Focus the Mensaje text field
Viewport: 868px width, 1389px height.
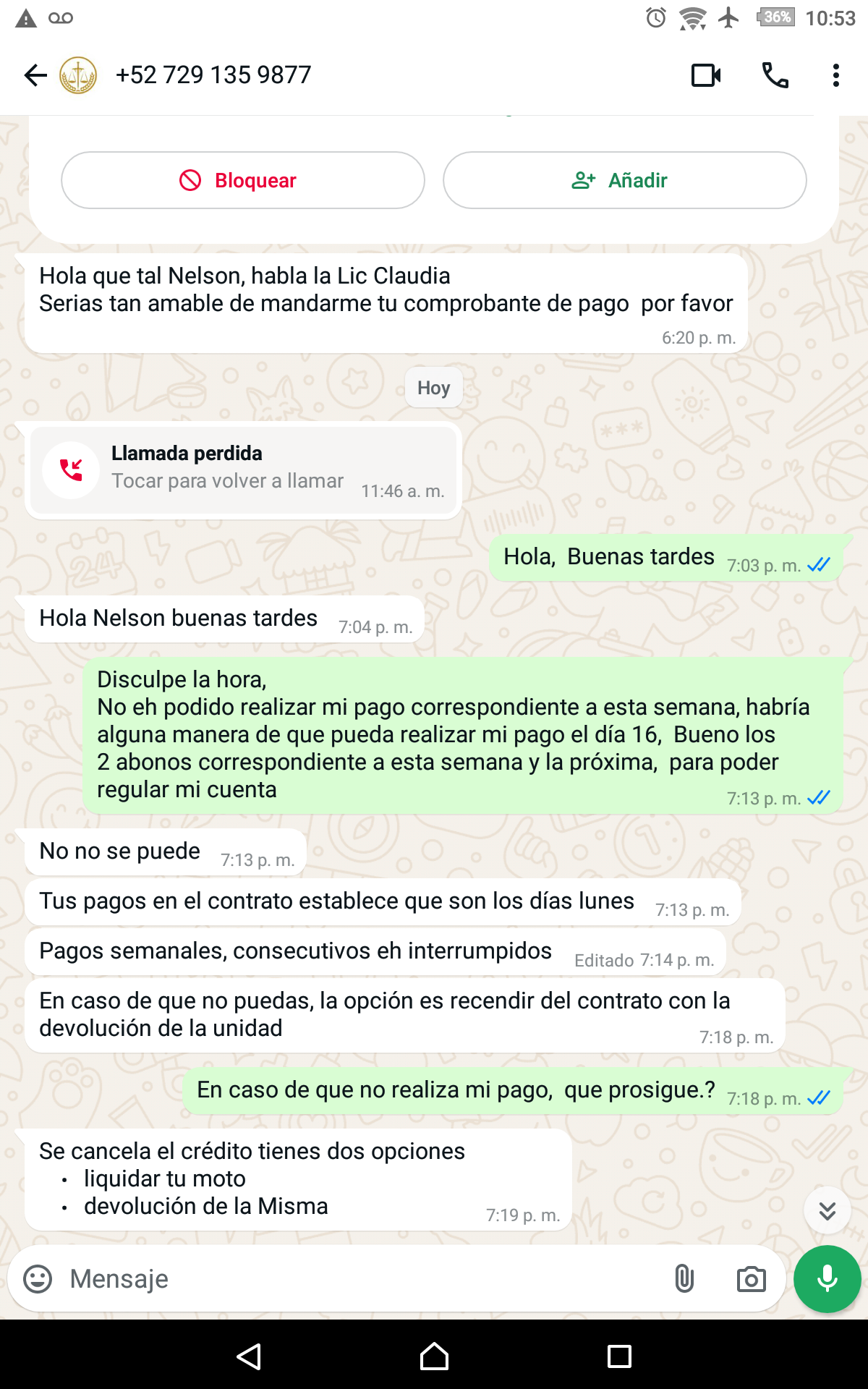(362, 1279)
